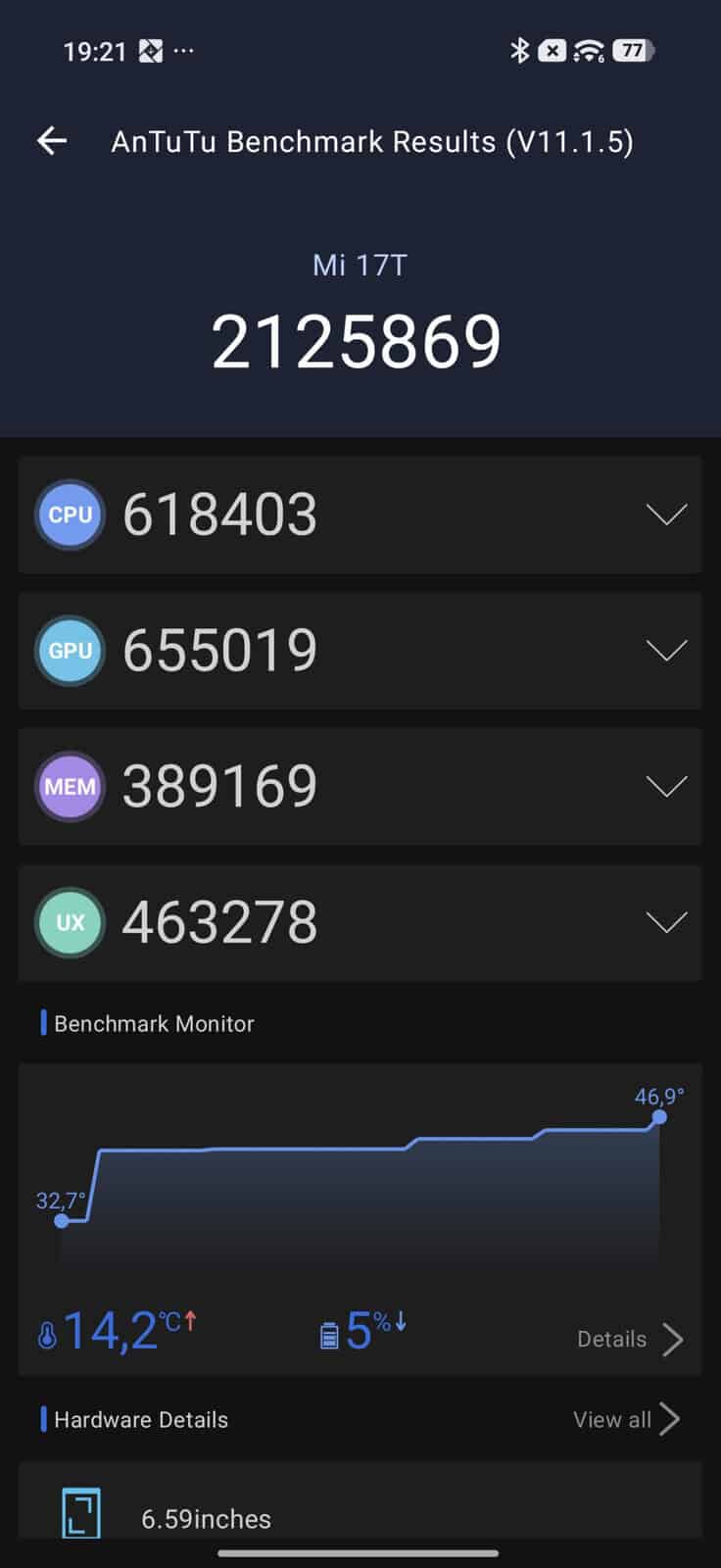Image resolution: width=721 pixels, height=1568 pixels.
Task: Expand the GPU score breakdown
Action: 360,651
